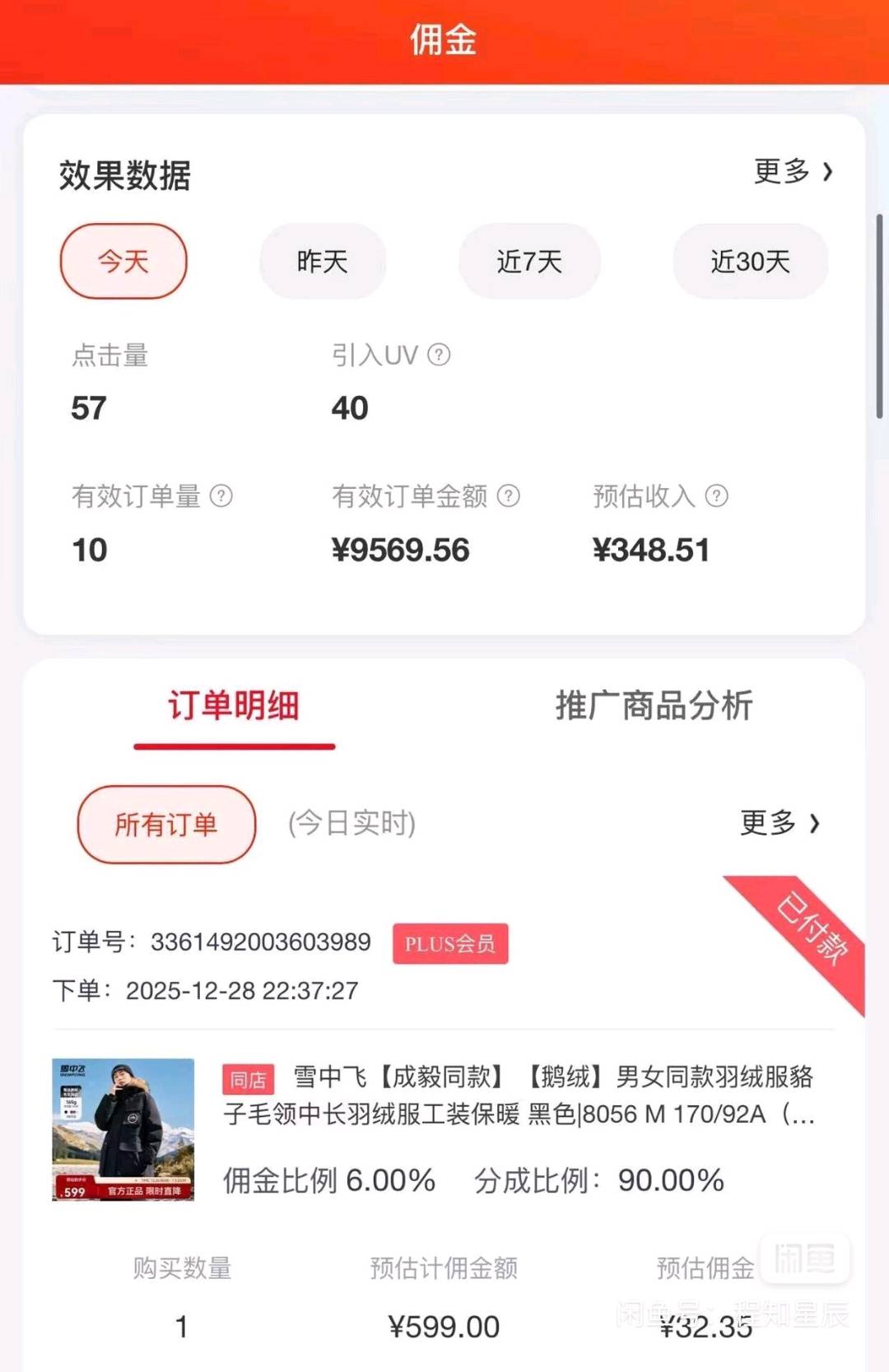Click the 闲鱼 watermark logo

click(807, 1255)
